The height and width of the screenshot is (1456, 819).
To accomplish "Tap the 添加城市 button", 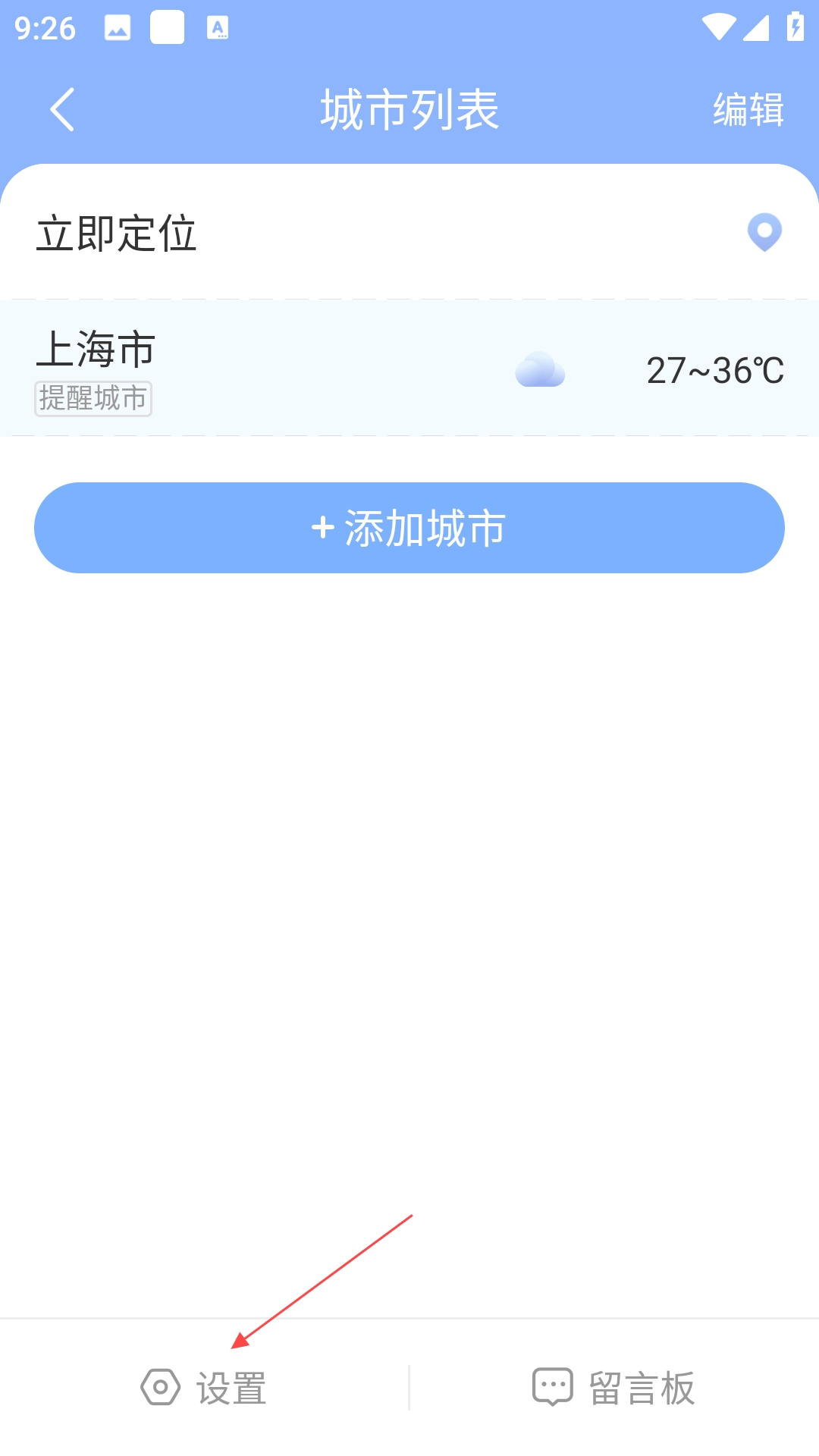I will click(x=409, y=528).
